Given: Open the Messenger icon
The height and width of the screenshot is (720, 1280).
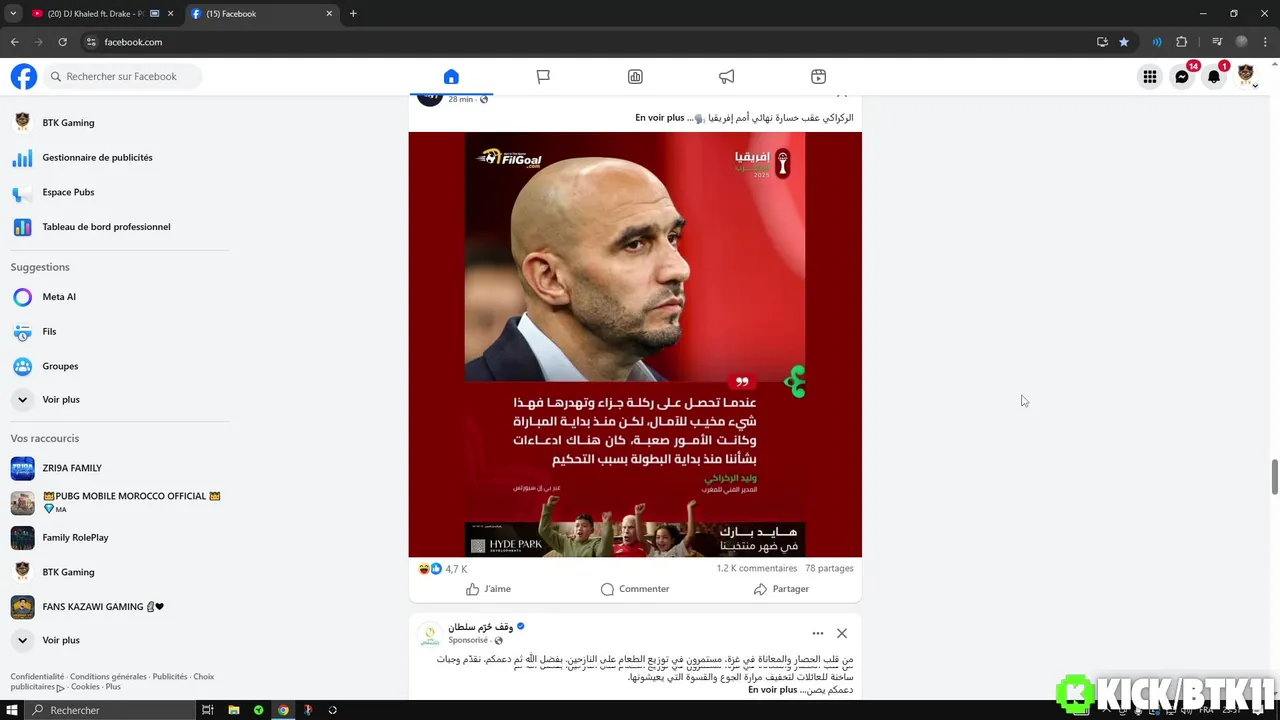Looking at the screenshot, I should click(1182, 77).
